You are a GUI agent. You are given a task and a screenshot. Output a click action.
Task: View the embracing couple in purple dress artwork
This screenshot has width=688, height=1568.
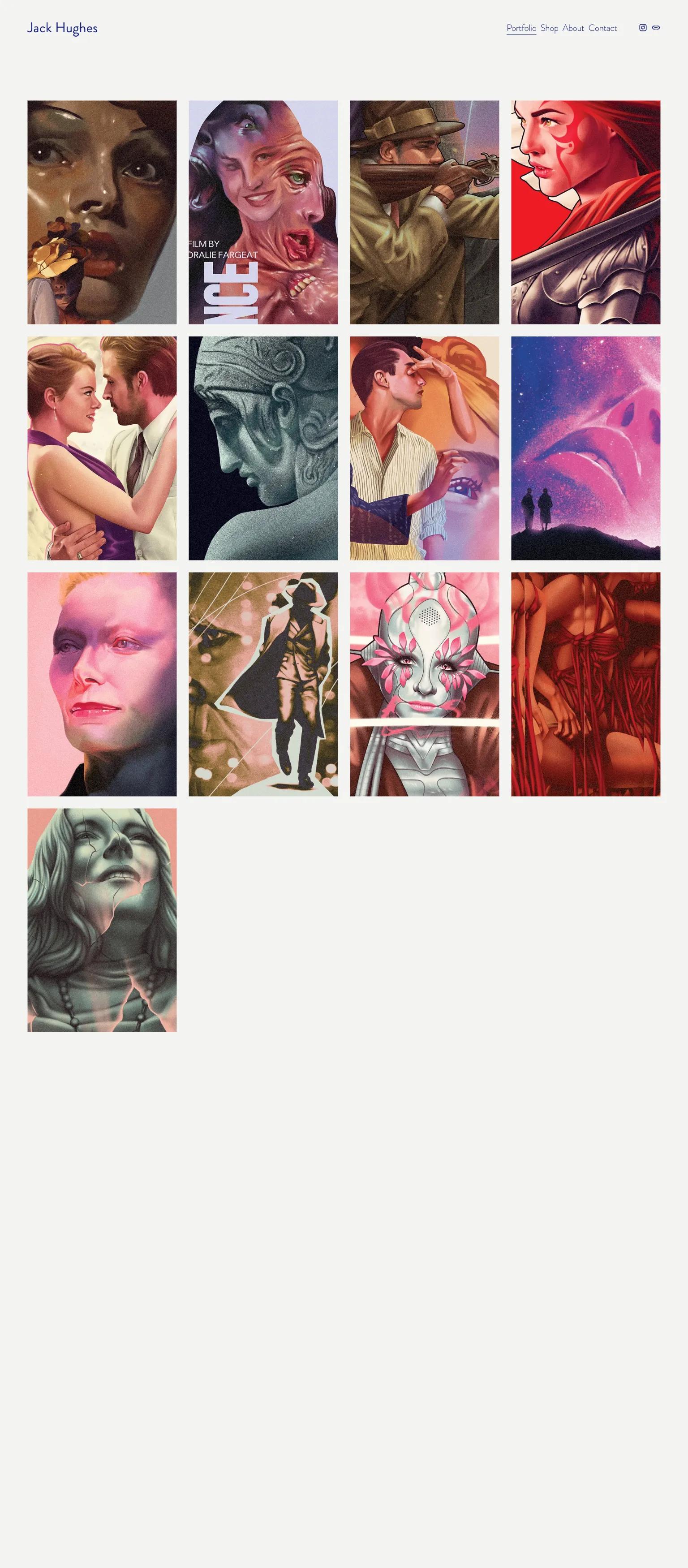click(x=102, y=448)
